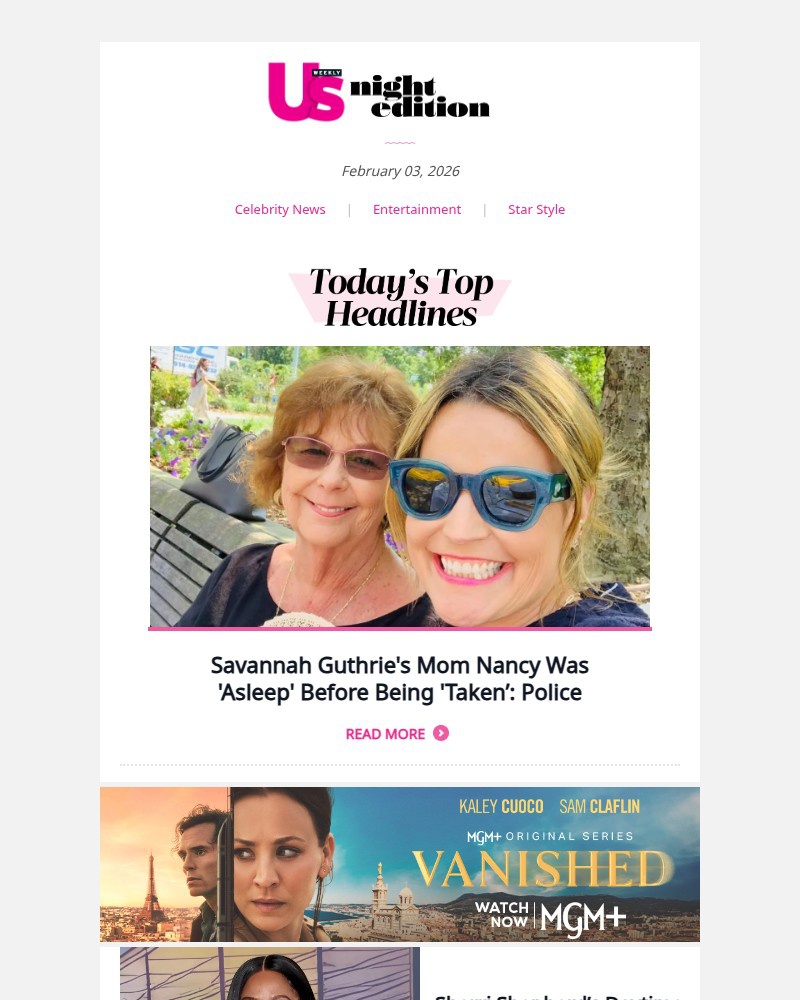800x1000 pixels.
Task: Open the Savannah Guthrie selfie photo story
Action: pos(400,486)
